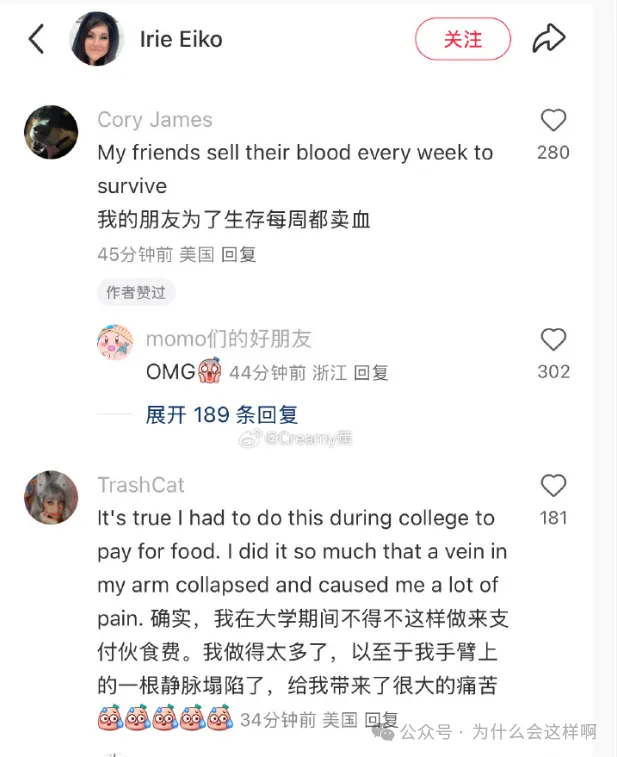The image size is (617, 757).
Task: Like Cory James's comment
Action: click(553, 122)
